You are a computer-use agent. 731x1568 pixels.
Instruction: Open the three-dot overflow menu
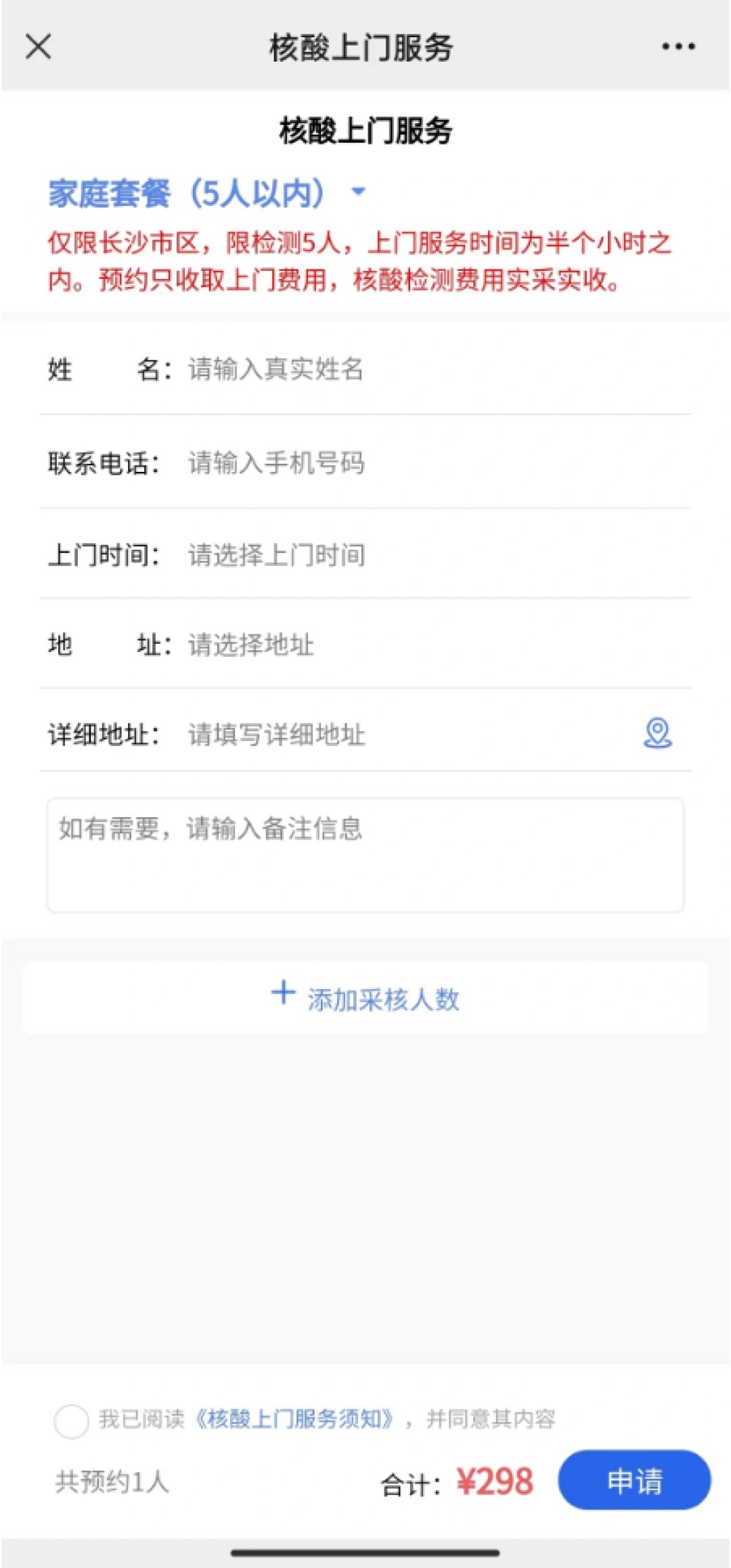pyautogui.click(x=678, y=47)
